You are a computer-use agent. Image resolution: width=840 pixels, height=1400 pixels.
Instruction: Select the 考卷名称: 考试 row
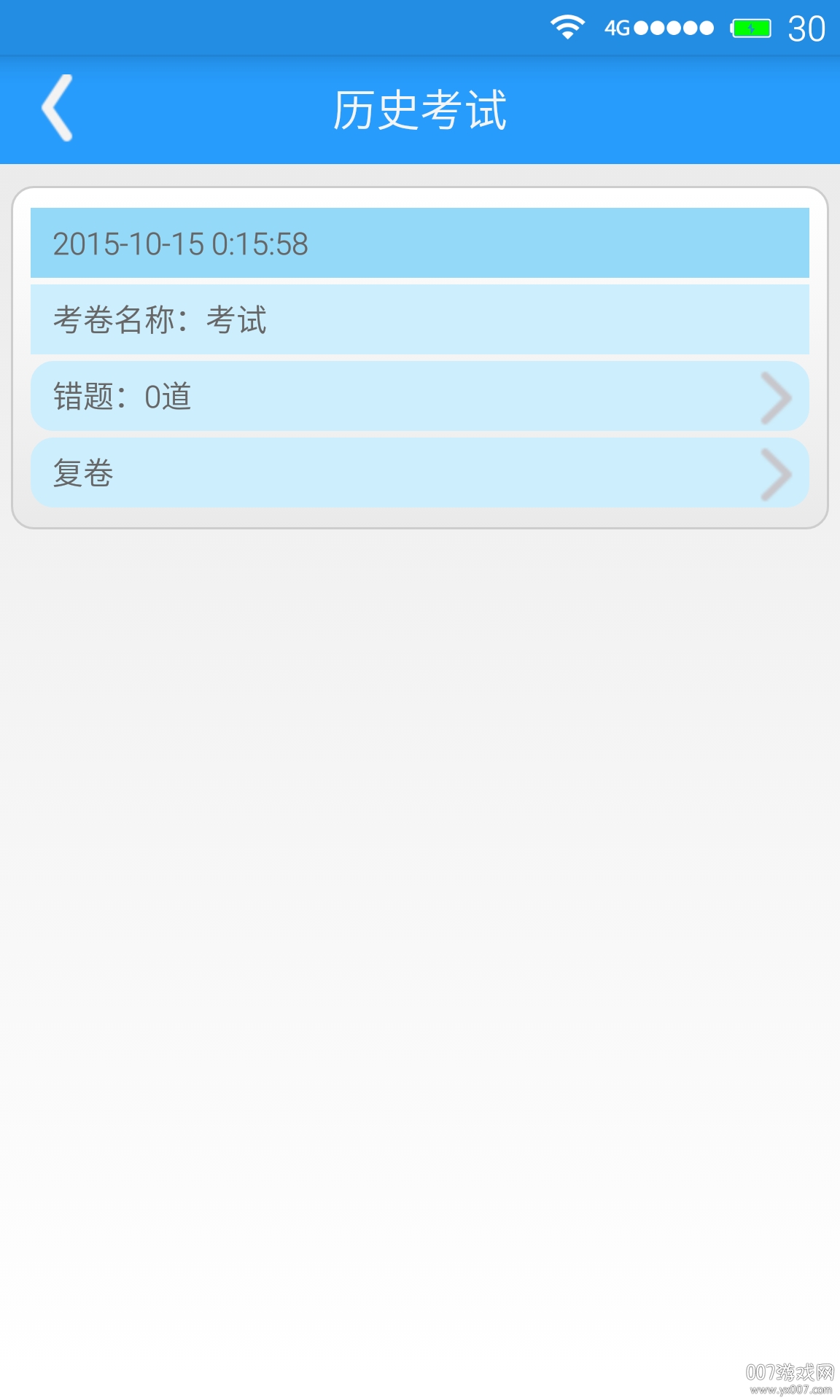pyautogui.click(x=420, y=319)
